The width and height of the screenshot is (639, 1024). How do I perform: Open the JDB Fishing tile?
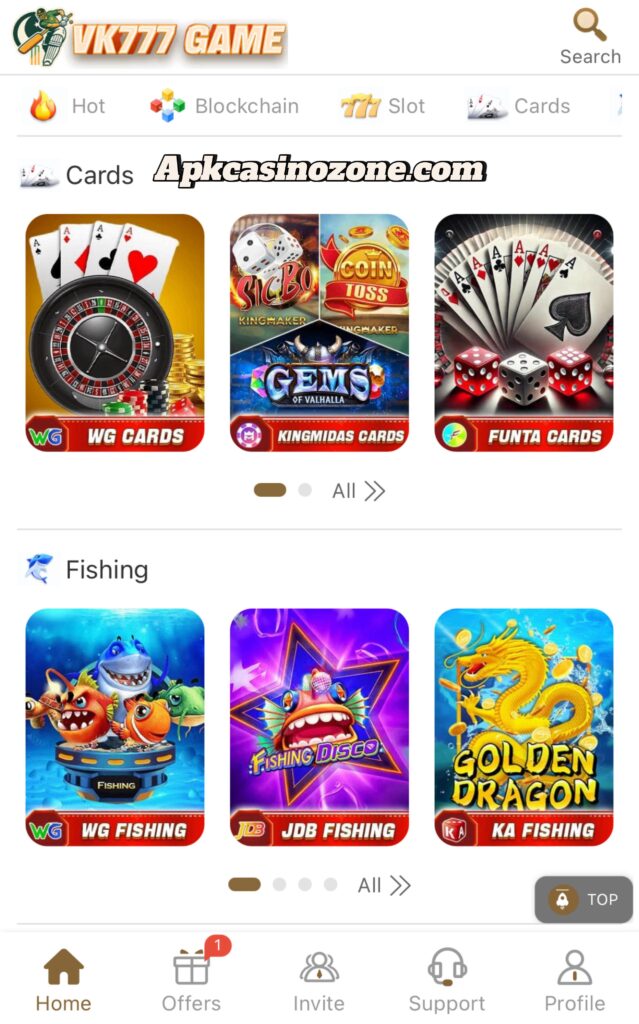(x=319, y=727)
